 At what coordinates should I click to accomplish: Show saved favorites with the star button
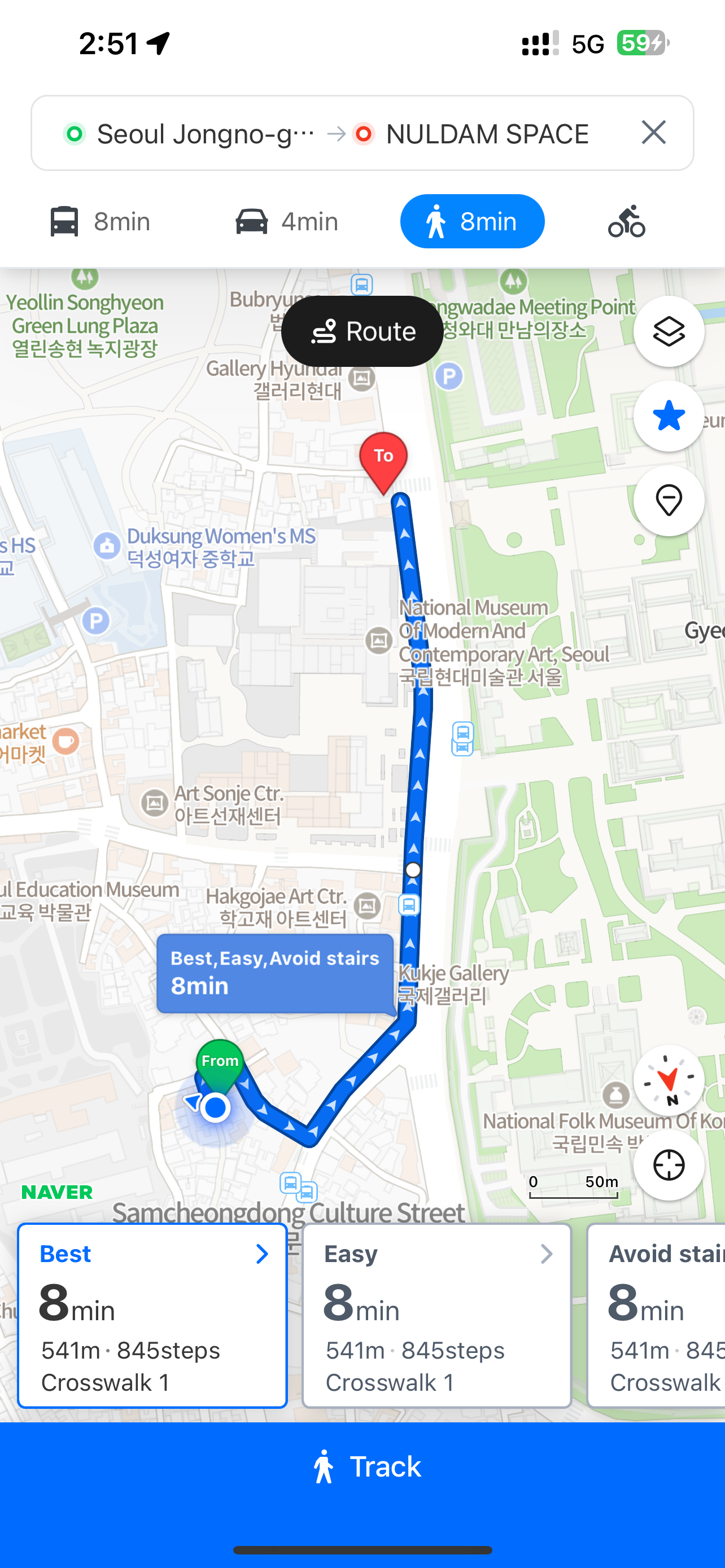pyautogui.click(x=669, y=417)
